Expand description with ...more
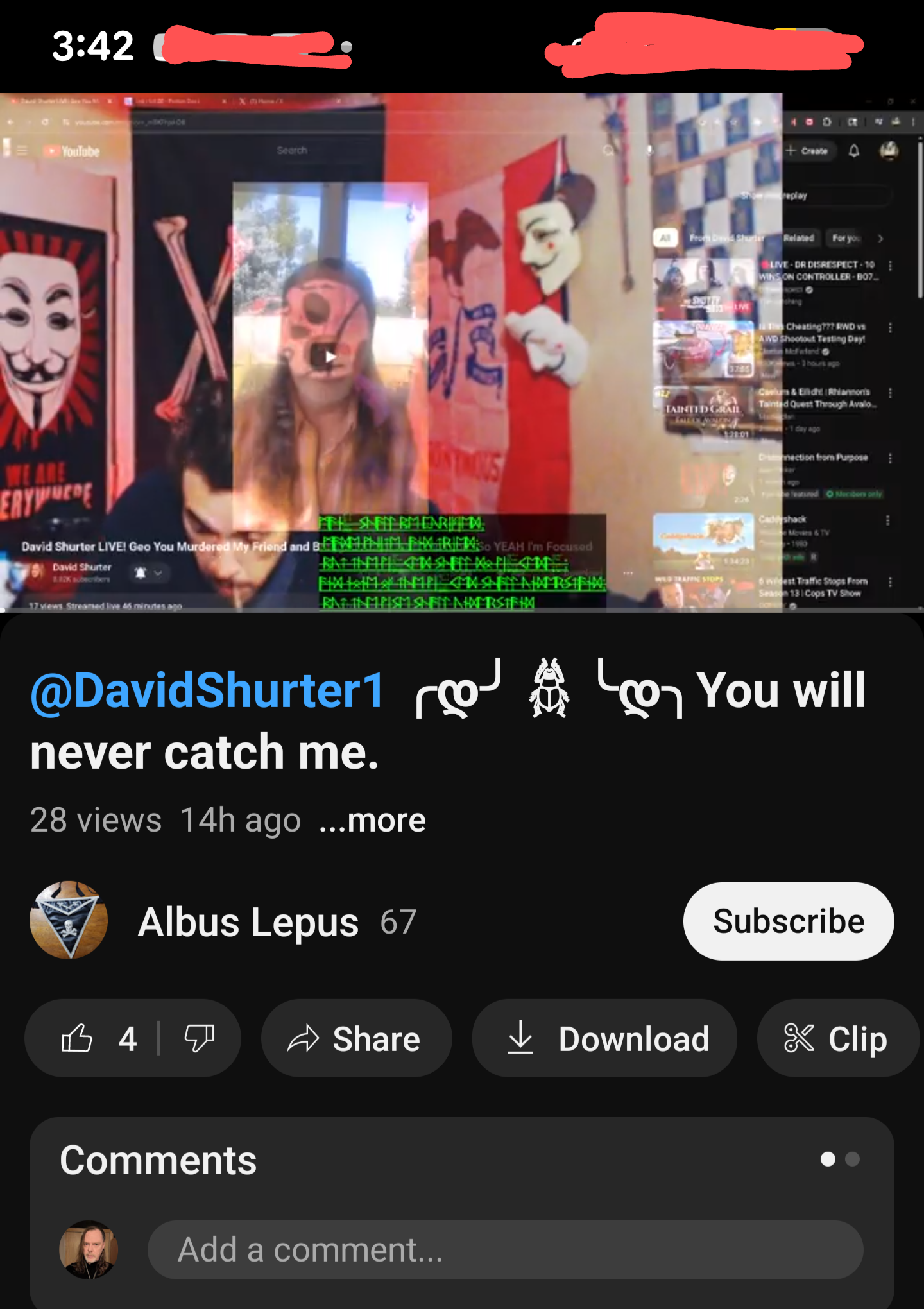 click(373, 820)
